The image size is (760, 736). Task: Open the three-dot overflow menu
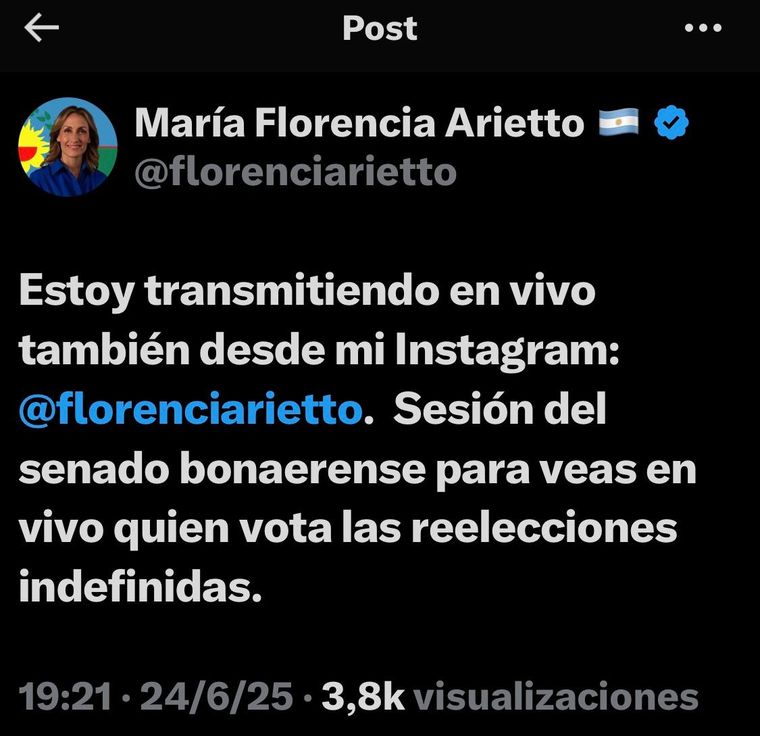(x=702, y=29)
